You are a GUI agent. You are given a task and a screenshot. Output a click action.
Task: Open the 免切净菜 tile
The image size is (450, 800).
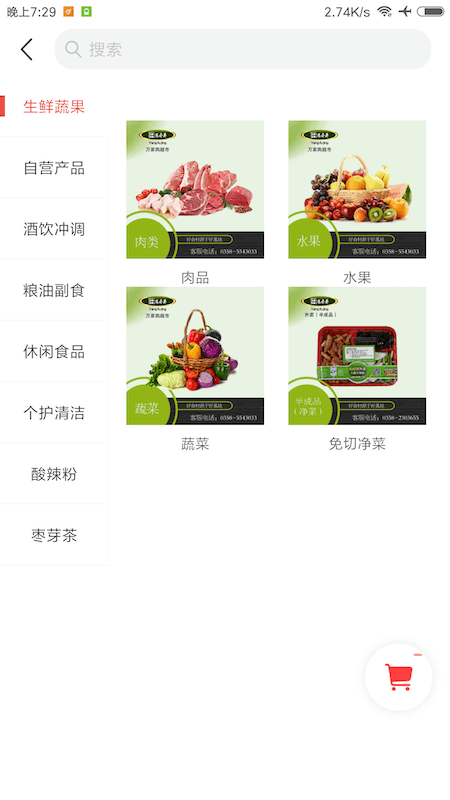tap(357, 368)
